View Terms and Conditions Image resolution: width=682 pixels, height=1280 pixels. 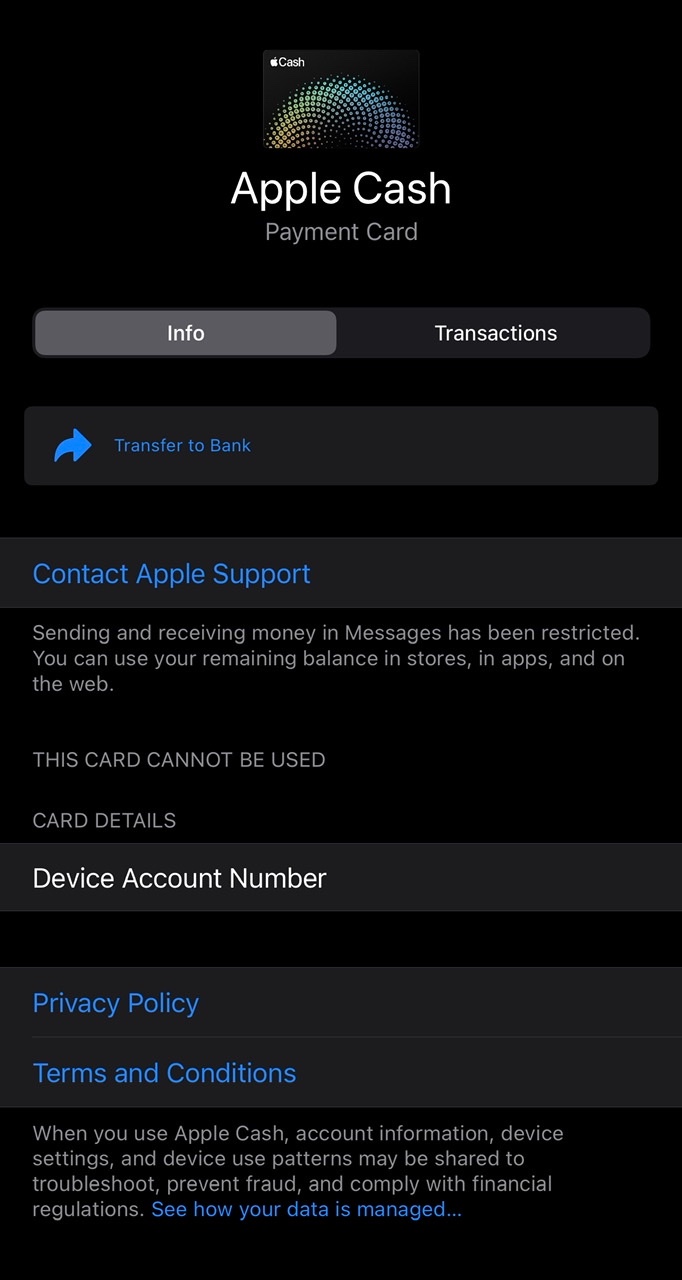pyautogui.click(x=341, y=1072)
